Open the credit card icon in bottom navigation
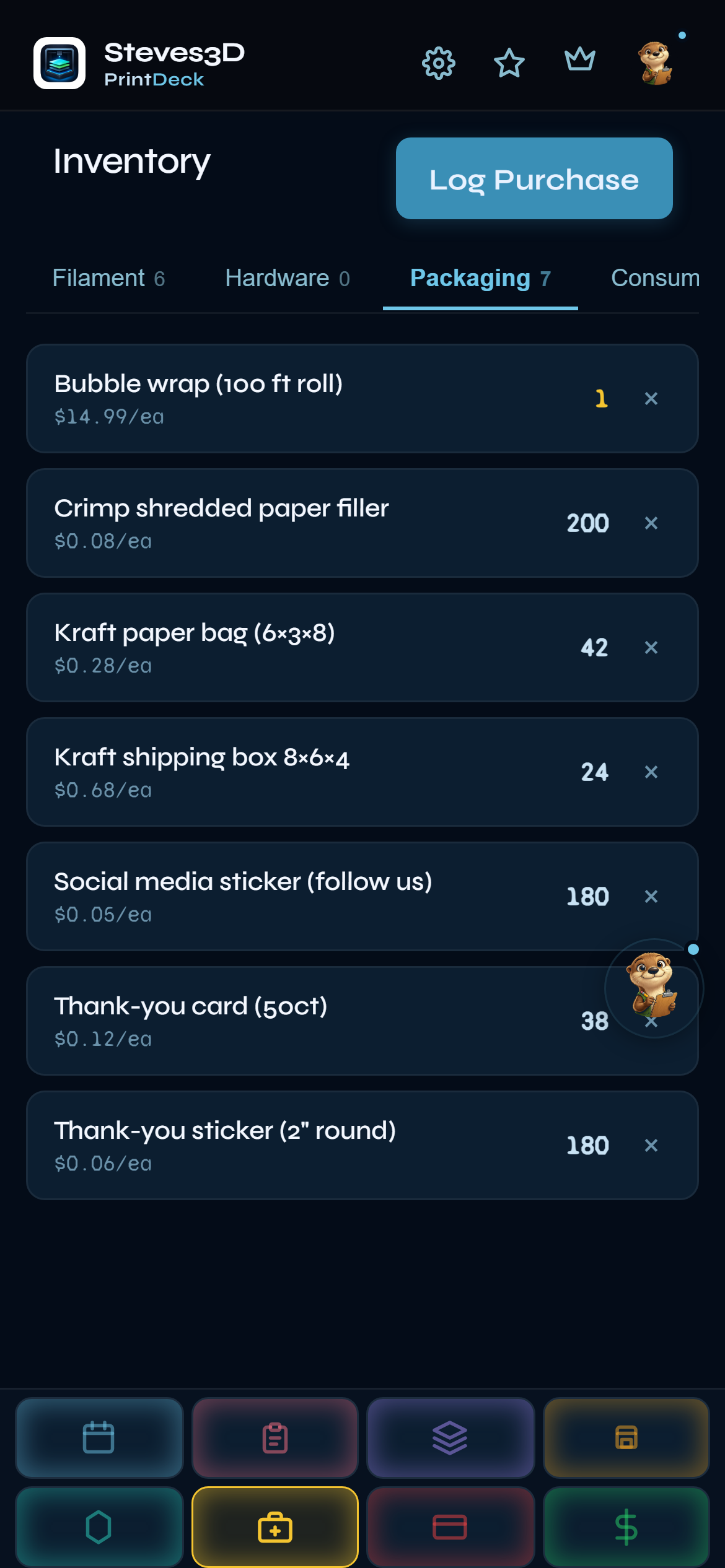 pyautogui.click(x=450, y=1527)
